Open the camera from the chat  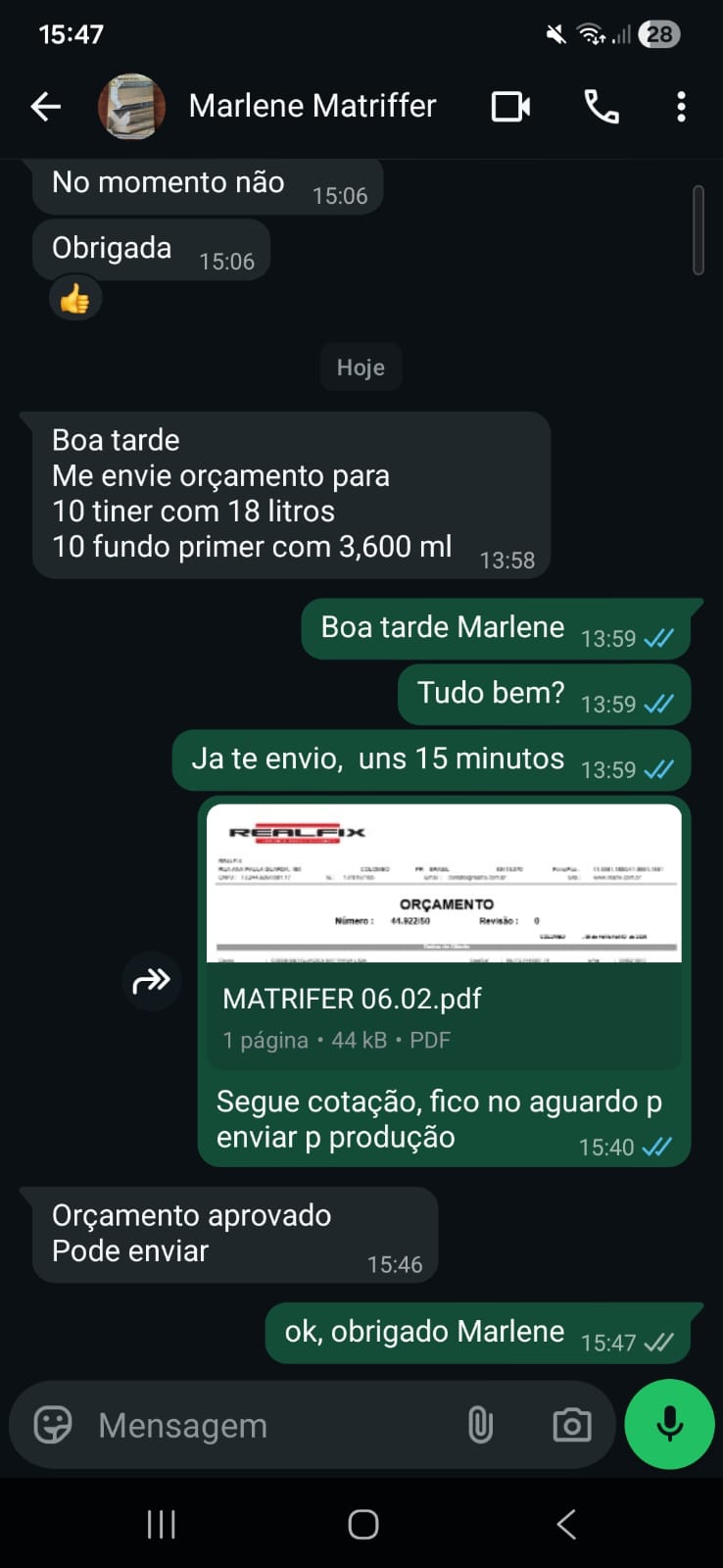click(572, 1425)
